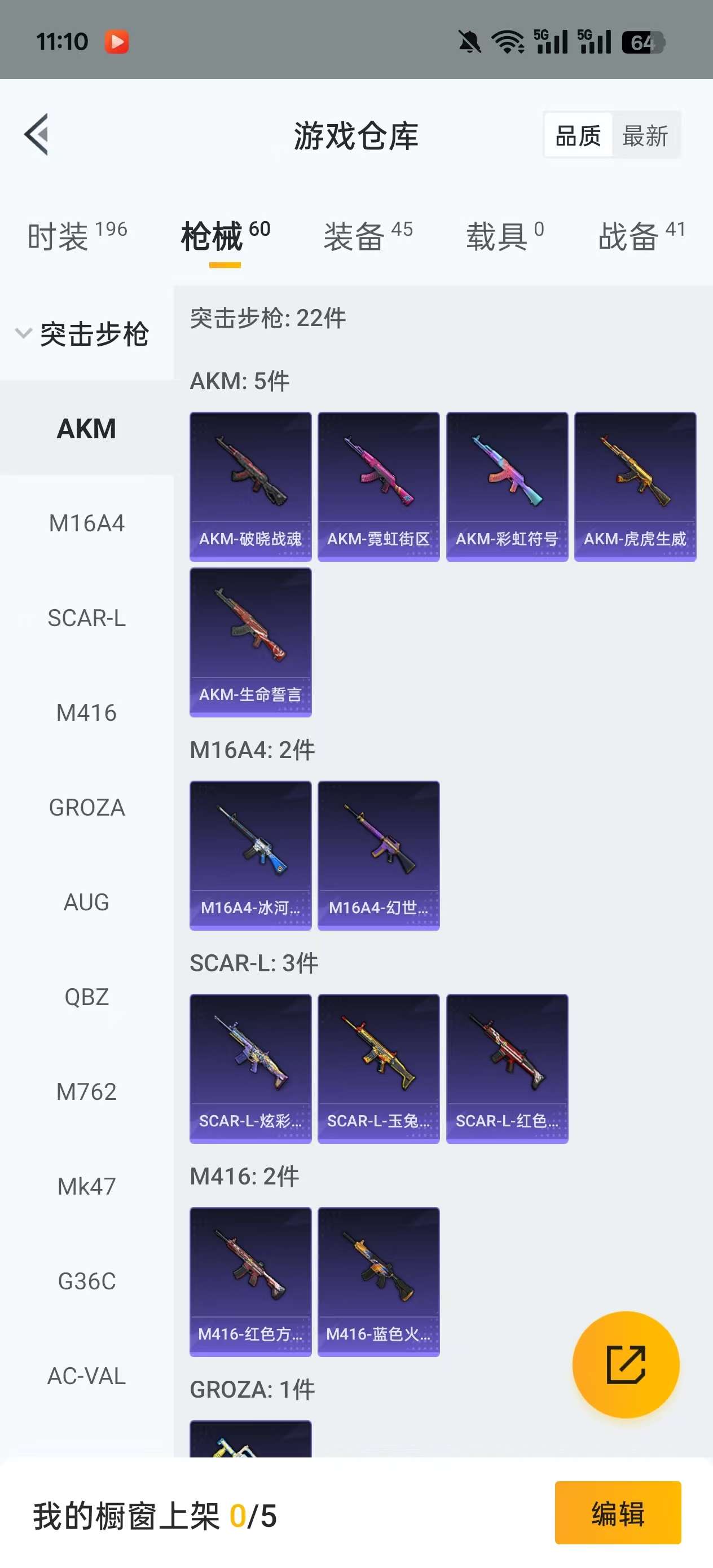Image resolution: width=713 pixels, height=1568 pixels.
Task: Switch to the 时装 tab
Action: 77,236
